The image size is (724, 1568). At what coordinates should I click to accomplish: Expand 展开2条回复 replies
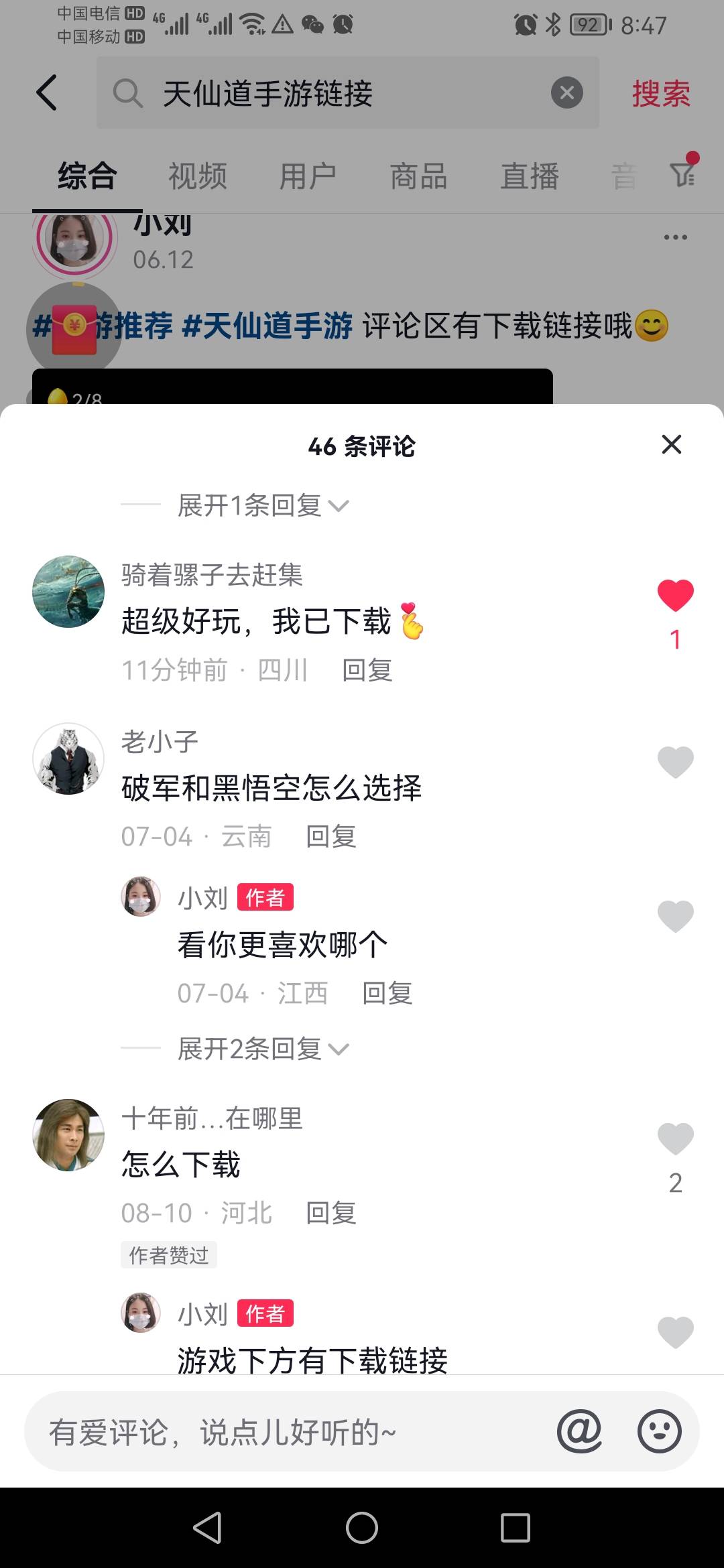(262, 1049)
